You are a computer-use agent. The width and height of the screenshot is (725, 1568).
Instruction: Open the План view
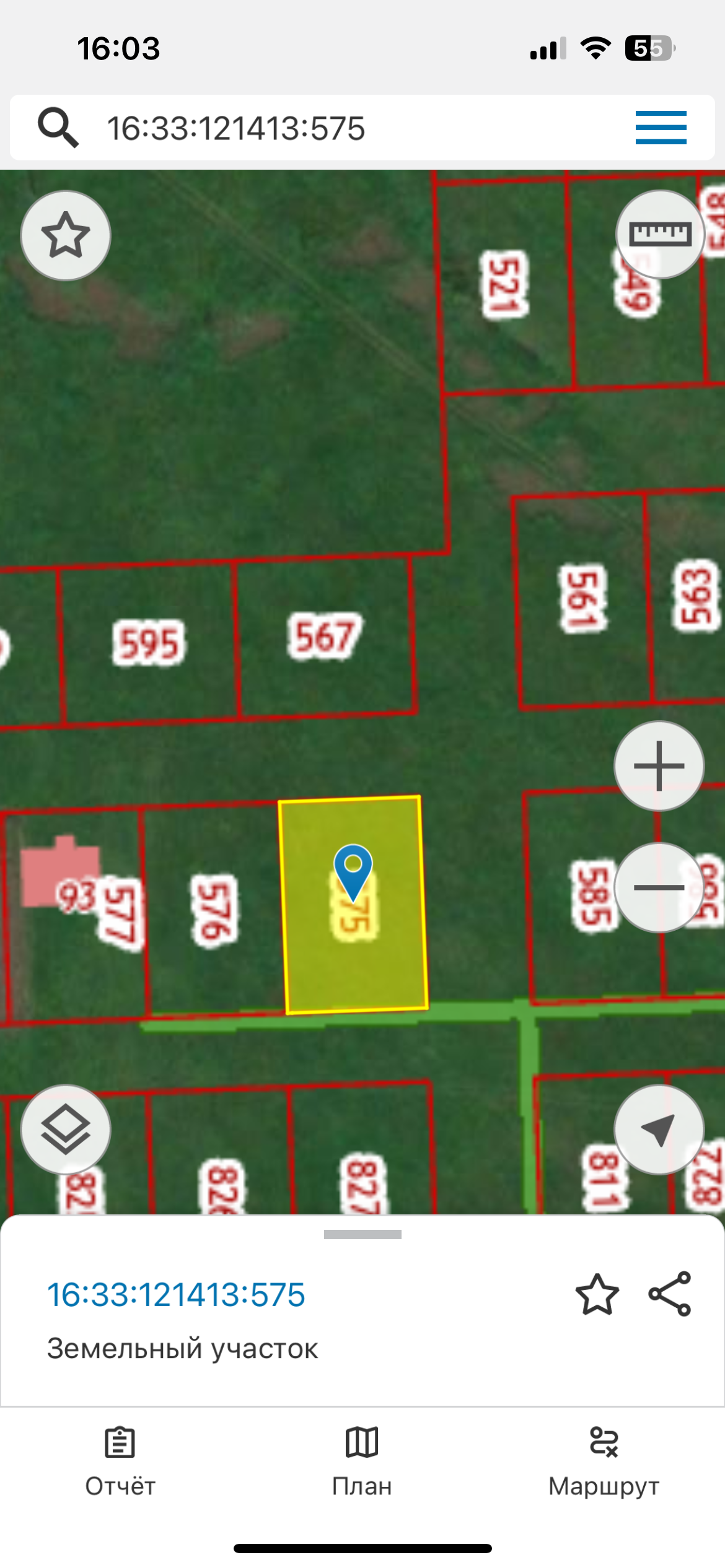pyautogui.click(x=362, y=1460)
